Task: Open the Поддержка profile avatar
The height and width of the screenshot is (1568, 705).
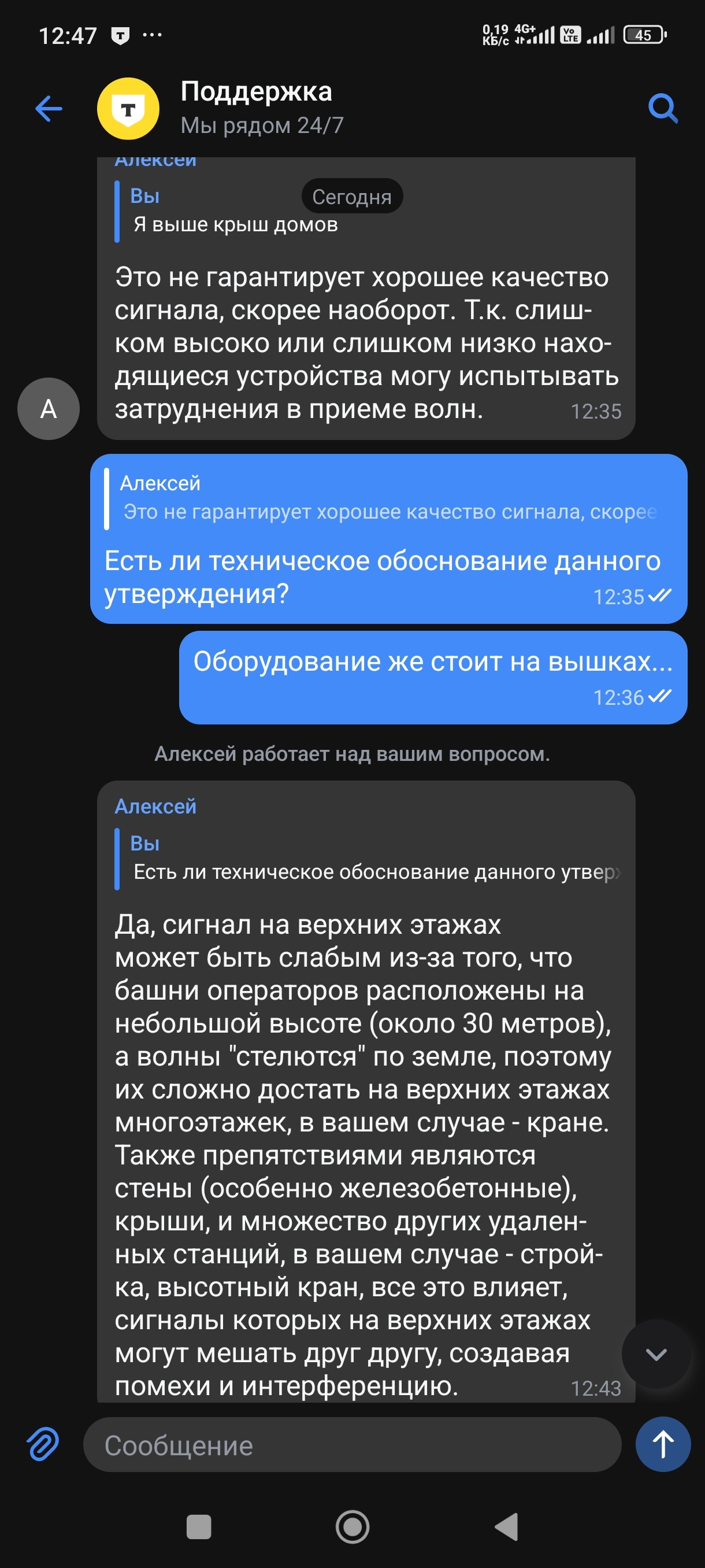Action: (128, 109)
